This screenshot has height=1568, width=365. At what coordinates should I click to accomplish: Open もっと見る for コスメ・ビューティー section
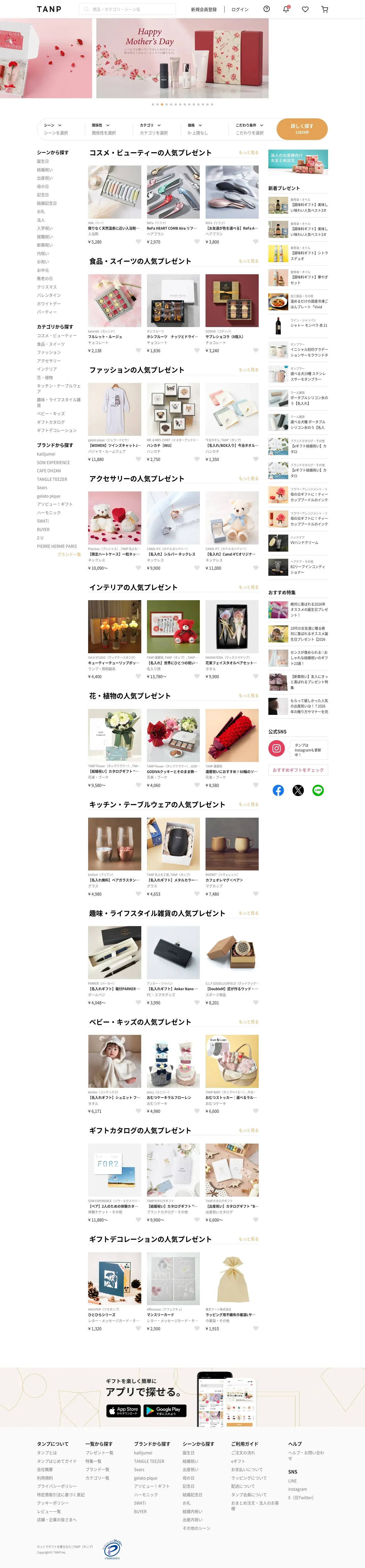click(x=249, y=153)
